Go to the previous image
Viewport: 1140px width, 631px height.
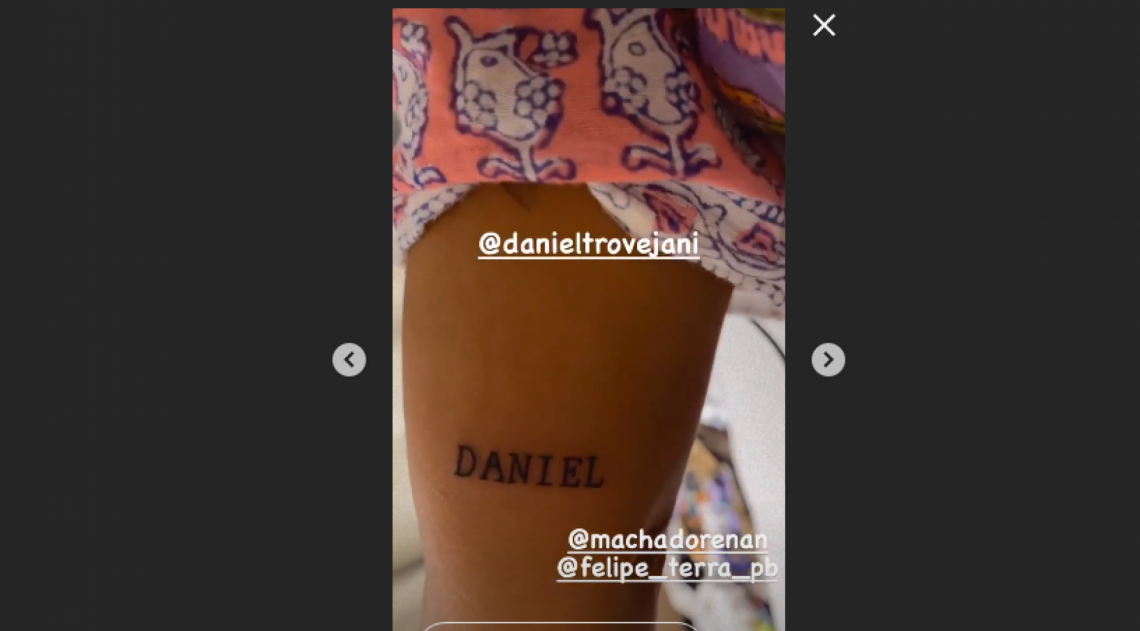point(349,360)
